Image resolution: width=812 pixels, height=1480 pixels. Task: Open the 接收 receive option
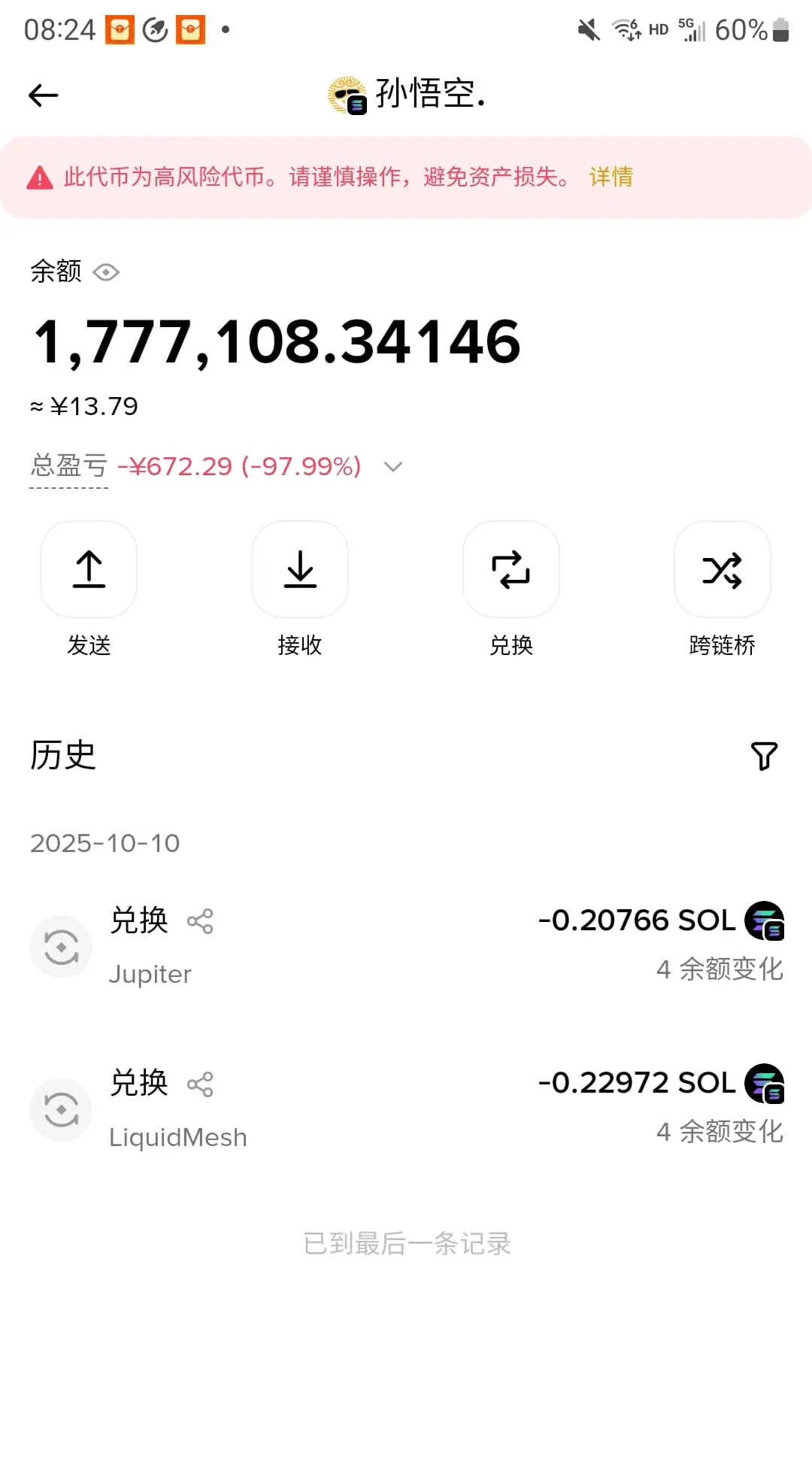pos(300,570)
